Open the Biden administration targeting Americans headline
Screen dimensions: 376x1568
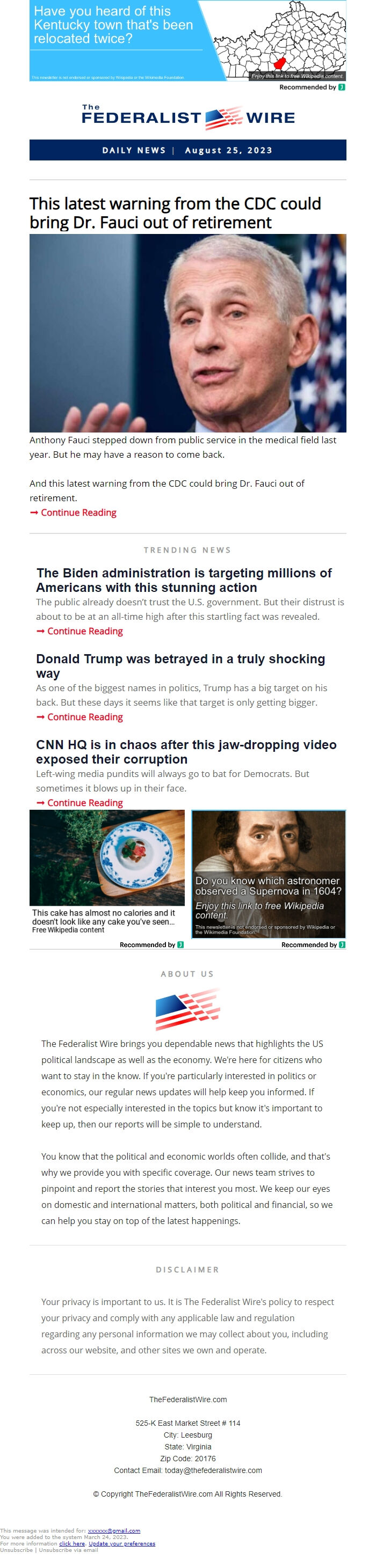pos(183,580)
